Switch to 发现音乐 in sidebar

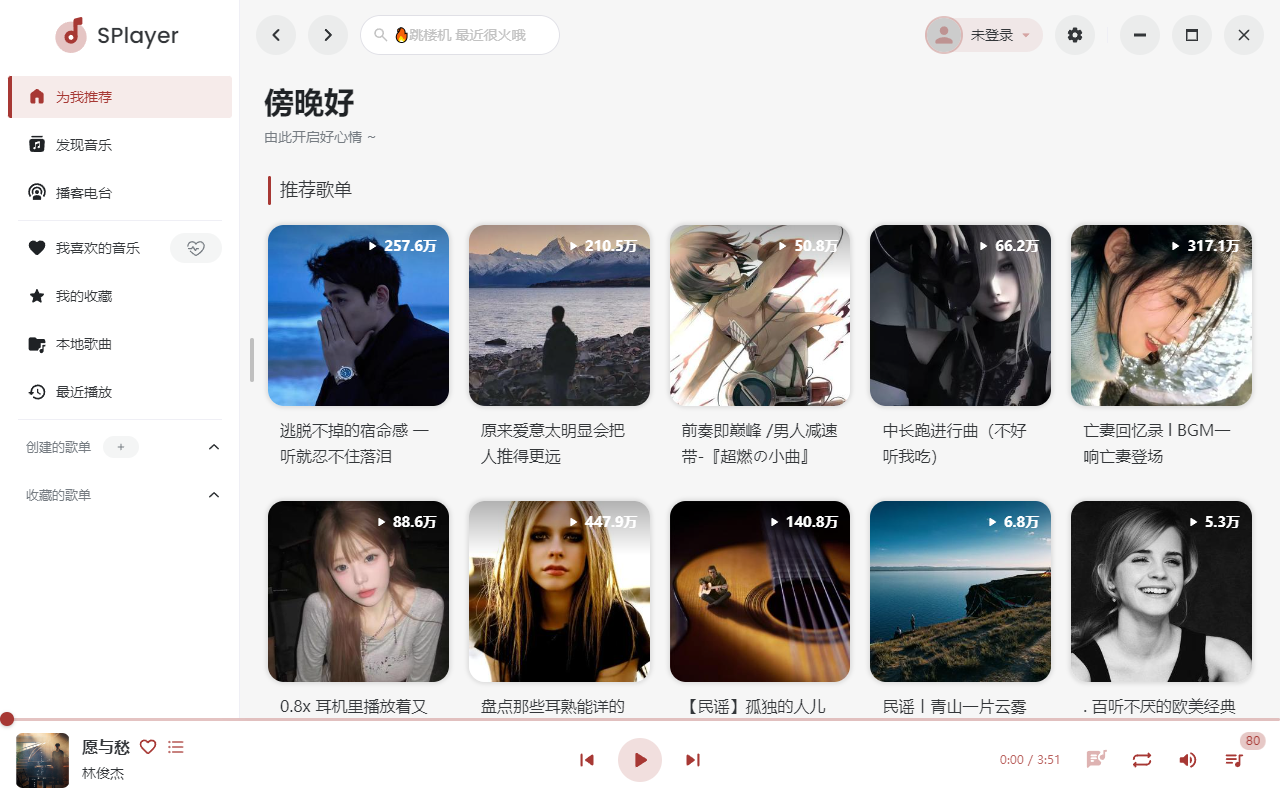tap(84, 145)
